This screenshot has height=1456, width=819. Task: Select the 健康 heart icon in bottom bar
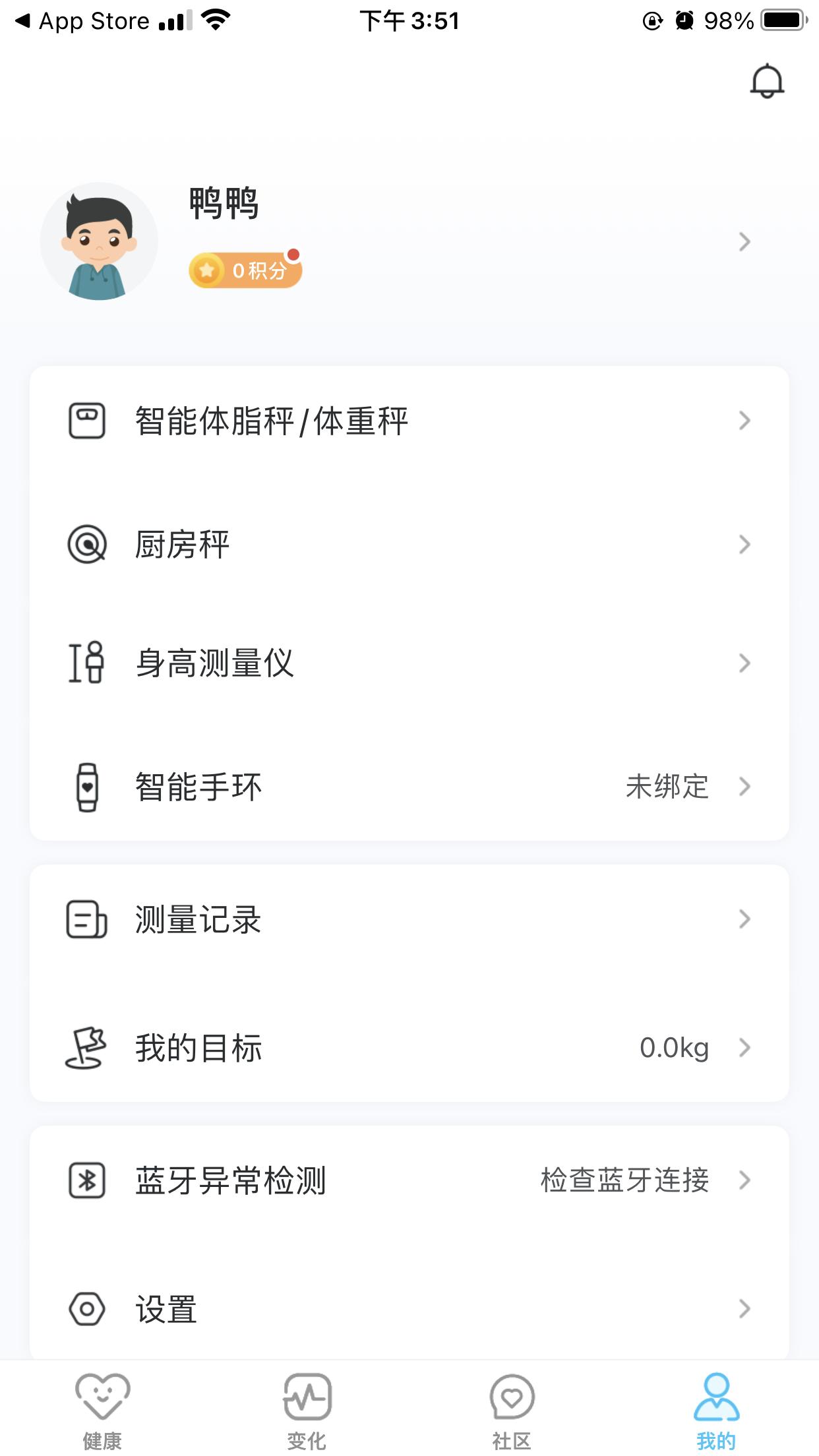(x=102, y=1405)
